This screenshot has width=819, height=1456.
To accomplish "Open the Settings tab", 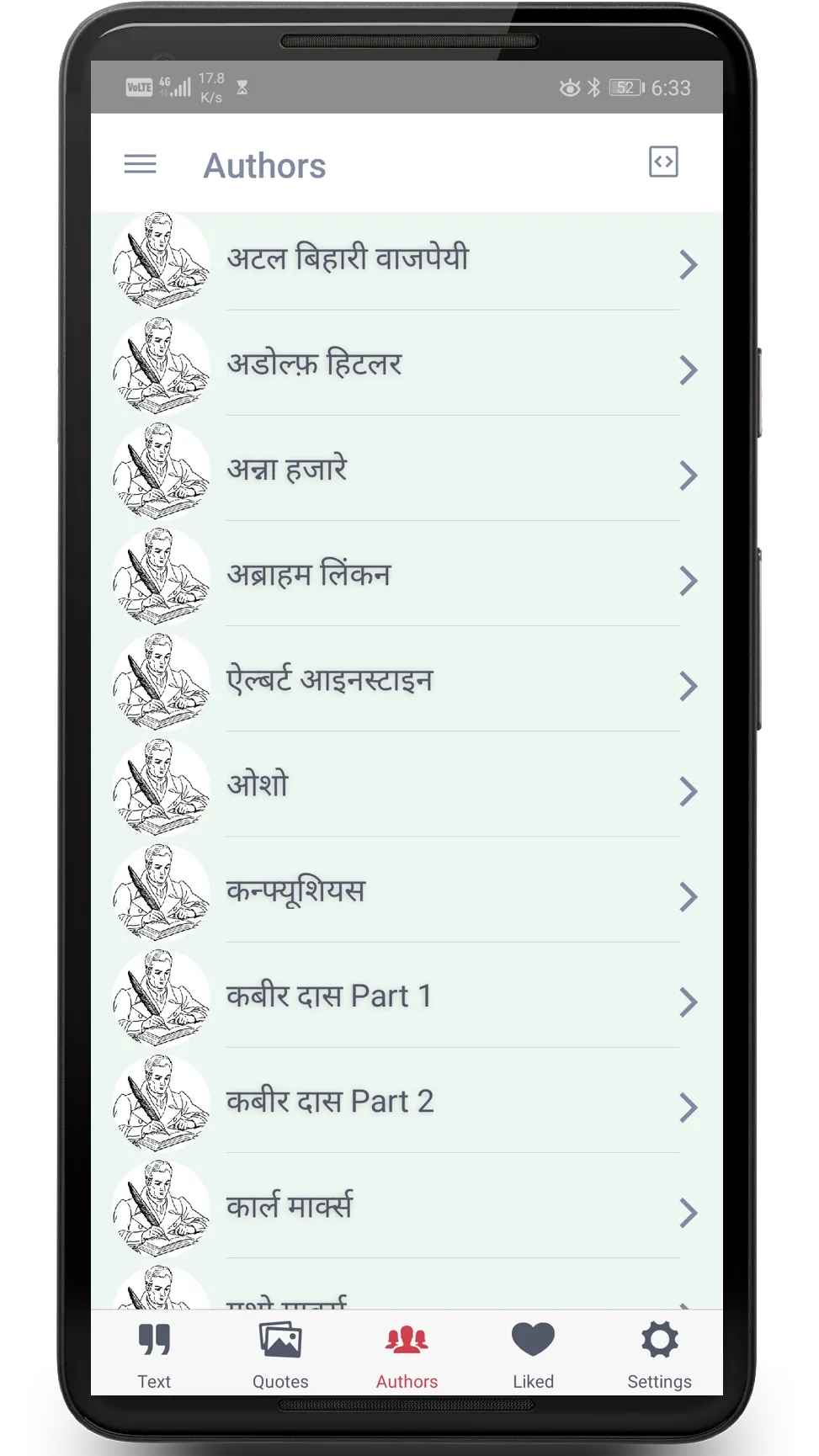I will pyautogui.click(x=659, y=1355).
